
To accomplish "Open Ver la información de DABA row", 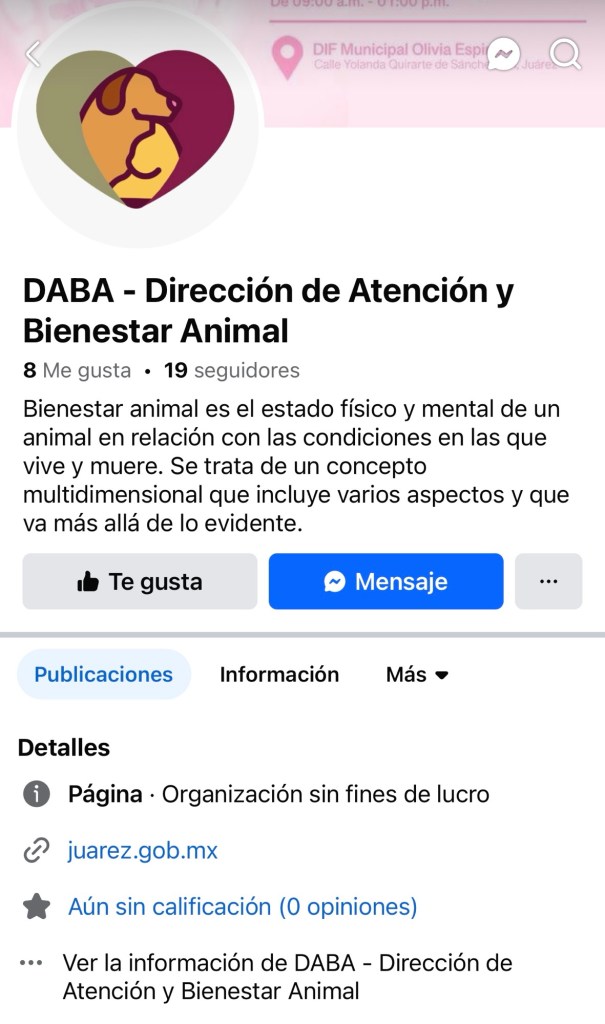I will [286, 977].
